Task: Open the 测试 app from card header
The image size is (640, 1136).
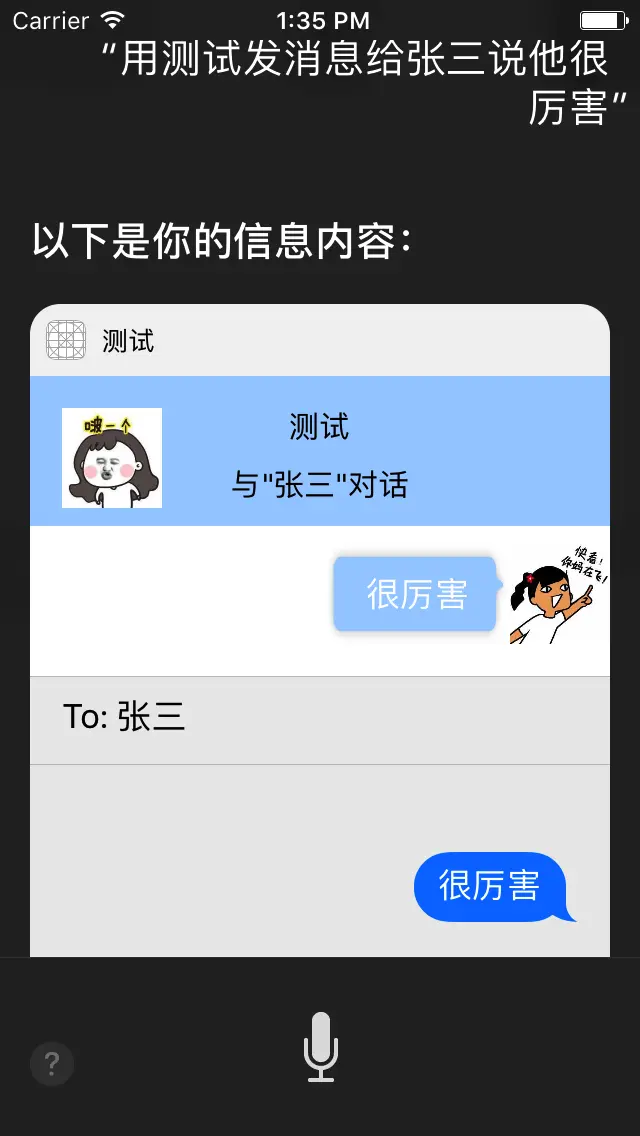Action: tap(102, 341)
